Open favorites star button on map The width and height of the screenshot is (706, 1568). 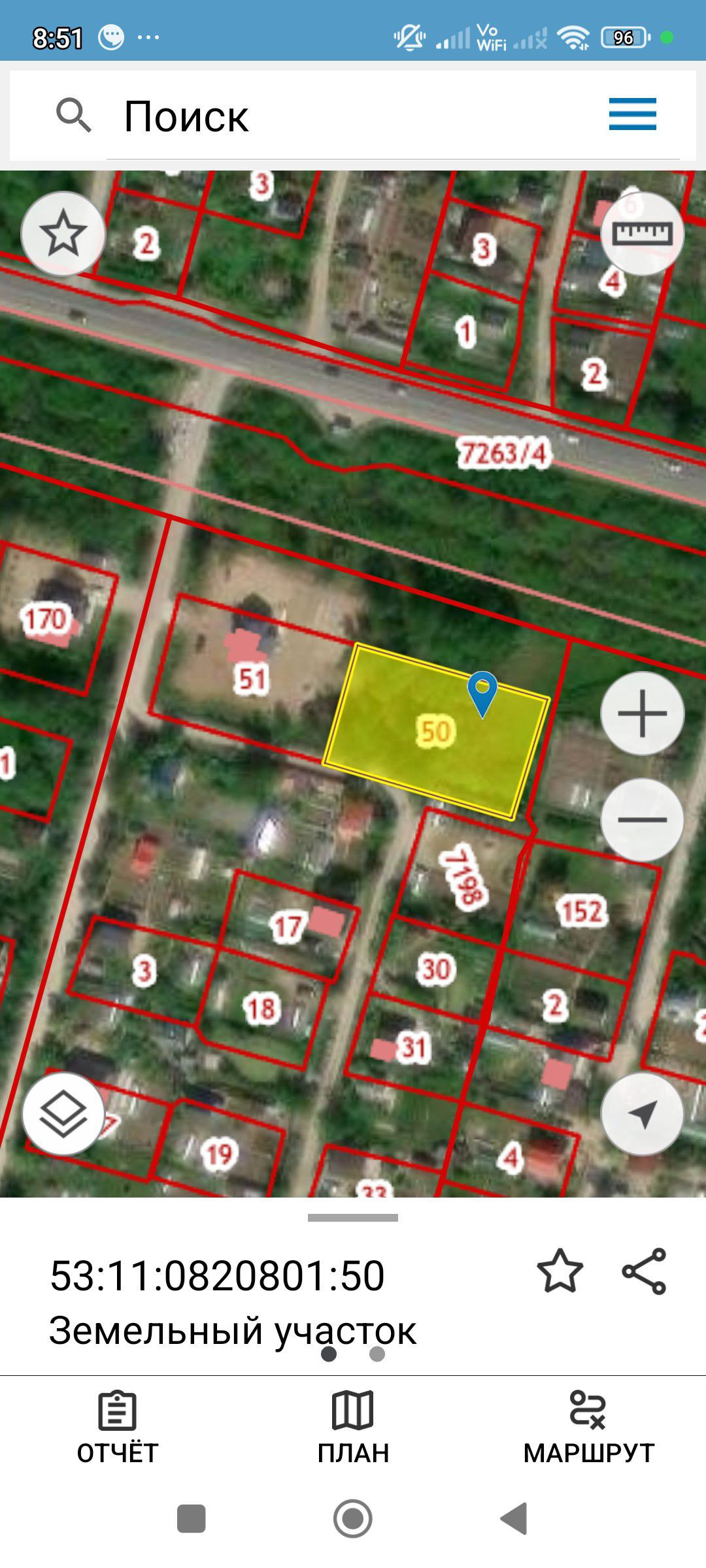point(63,233)
